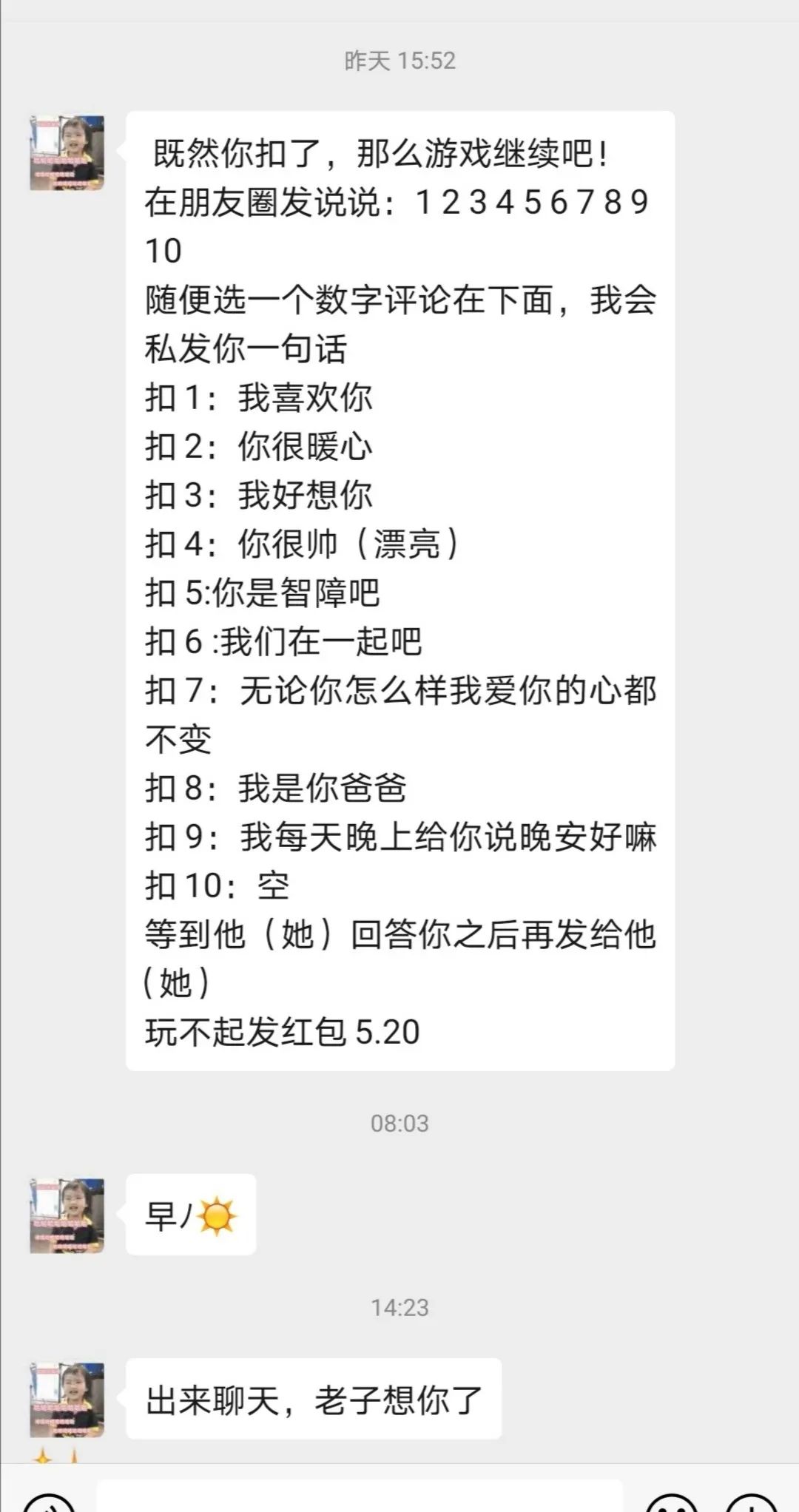Open the plus attachment menu
799x1512 pixels.
pyautogui.click(x=752, y=1503)
